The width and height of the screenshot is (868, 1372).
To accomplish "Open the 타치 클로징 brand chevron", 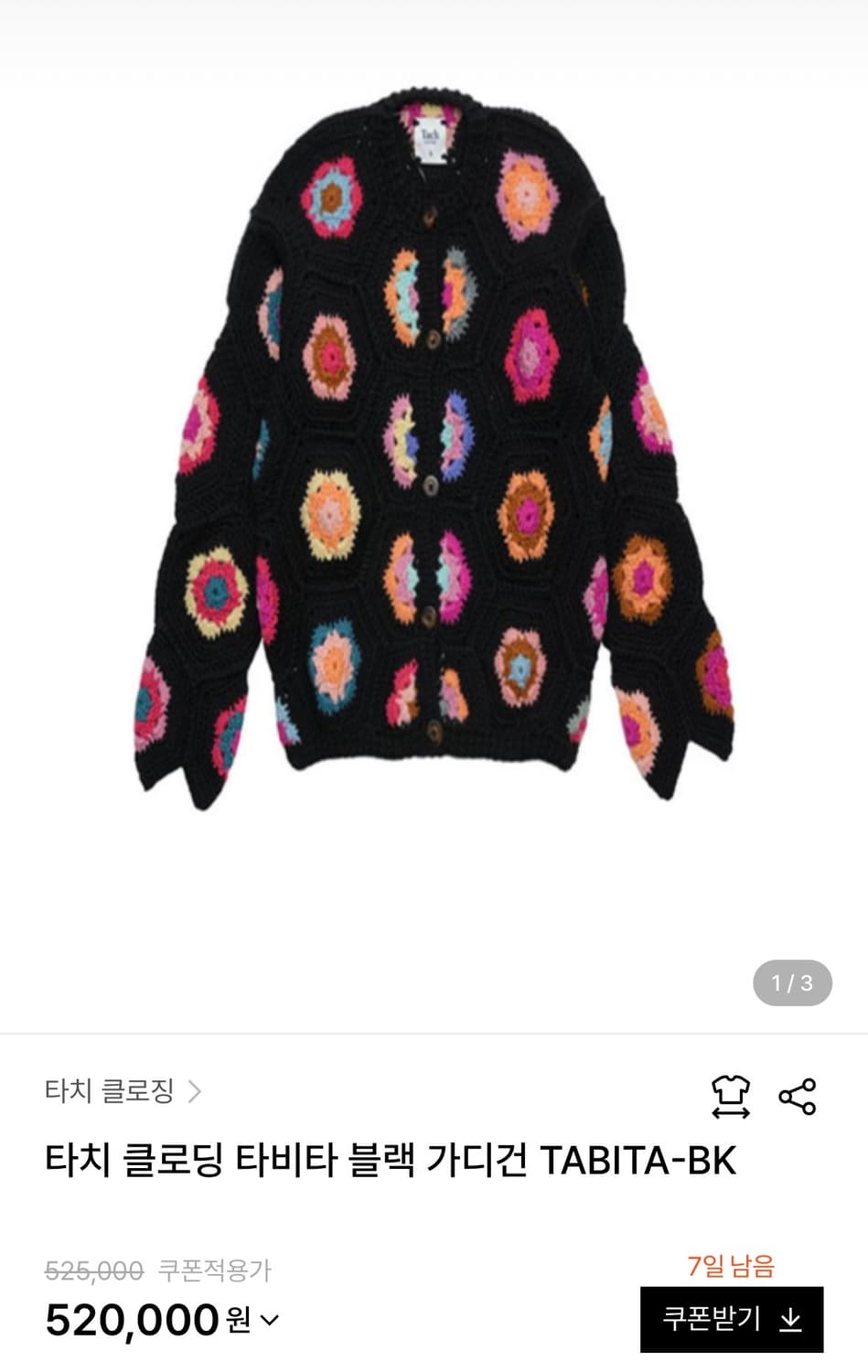I will (x=195, y=1089).
